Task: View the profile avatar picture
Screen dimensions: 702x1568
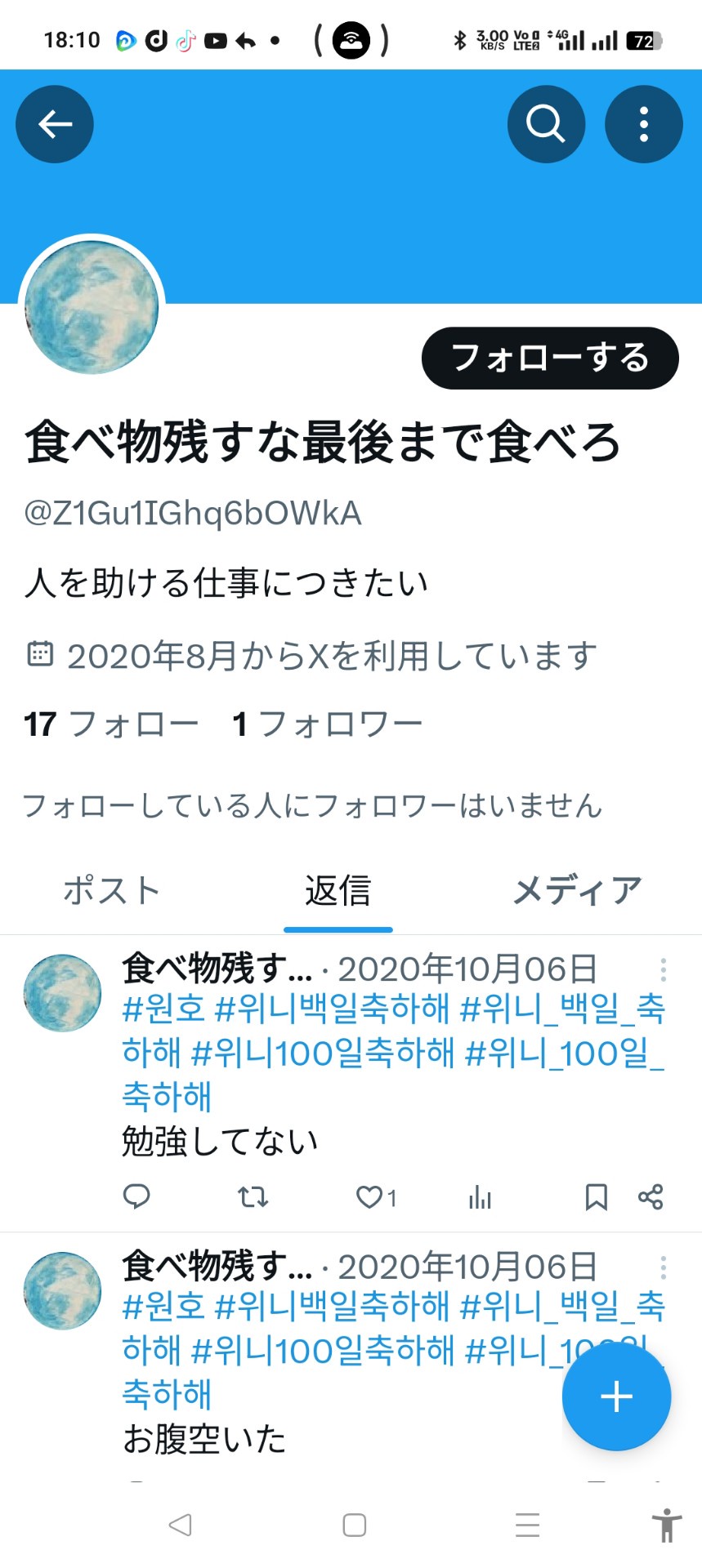Action: pyautogui.click(x=92, y=308)
